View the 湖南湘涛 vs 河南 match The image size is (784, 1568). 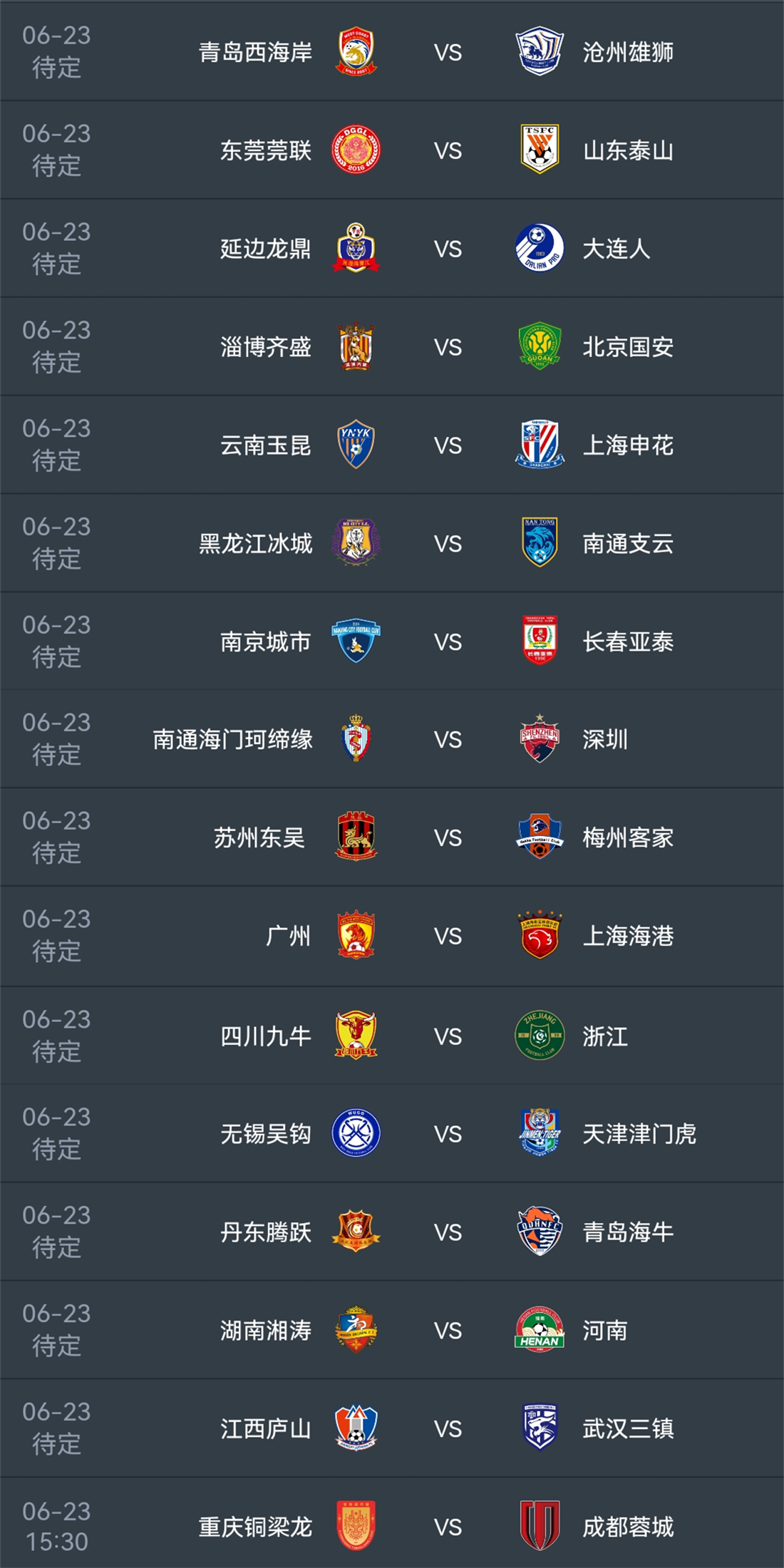tap(448, 1331)
